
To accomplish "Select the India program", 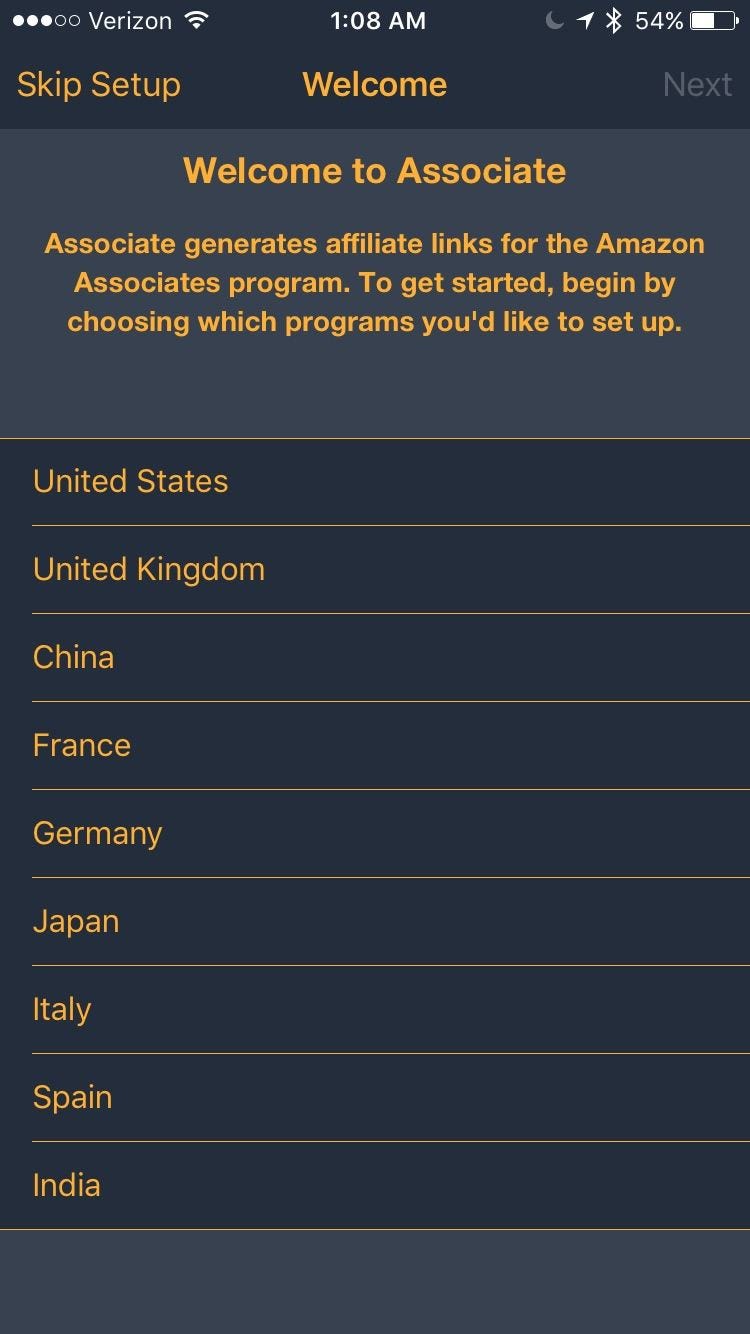I will 375,1186.
